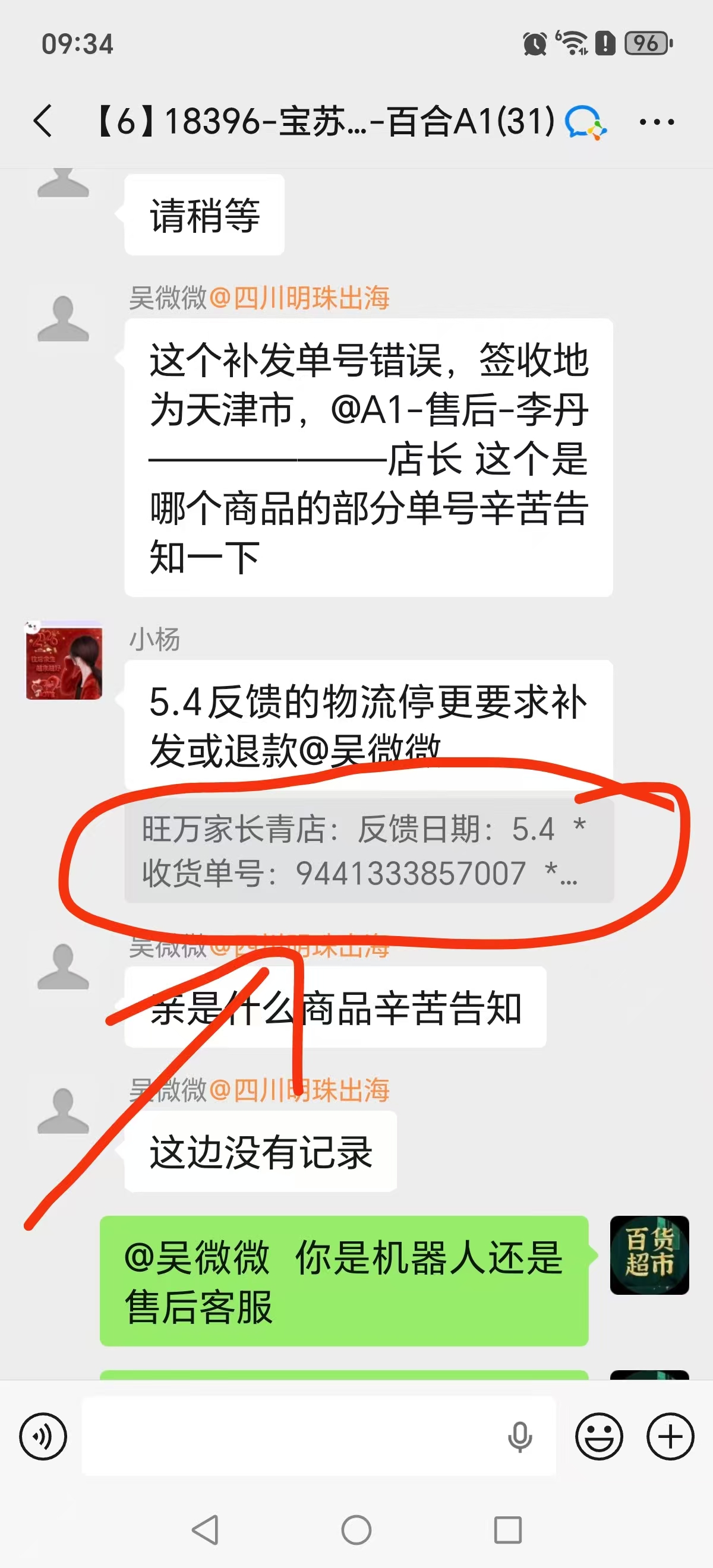Image resolution: width=713 pixels, height=1568 pixels.
Task: Open the plus attachments menu
Action: tap(670, 1437)
